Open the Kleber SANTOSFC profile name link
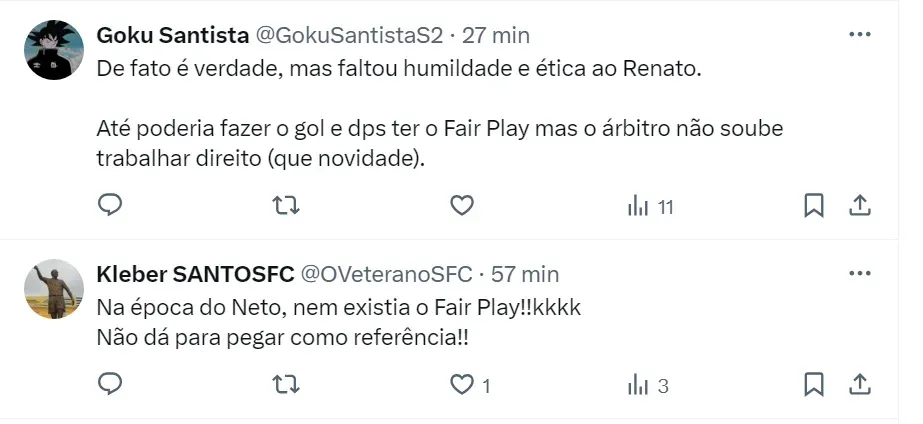 coord(194,274)
